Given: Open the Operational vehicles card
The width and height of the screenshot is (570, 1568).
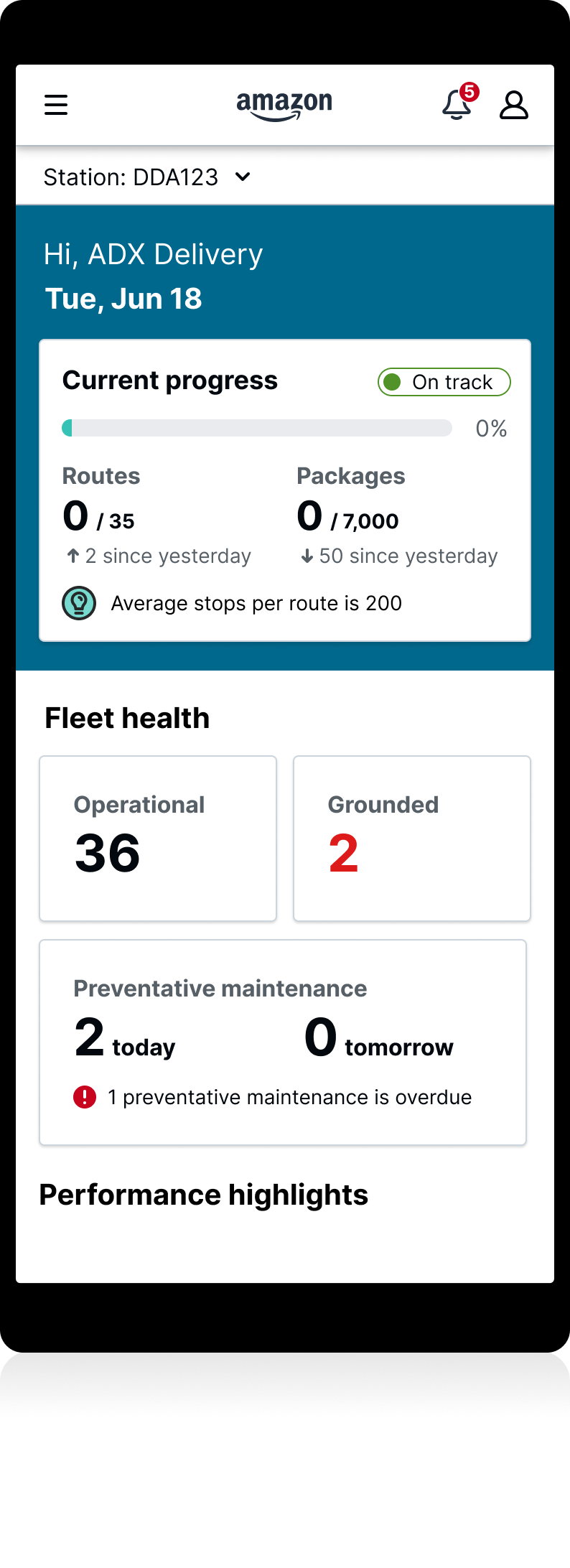Looking at the screenshot, I should (158, 838).
